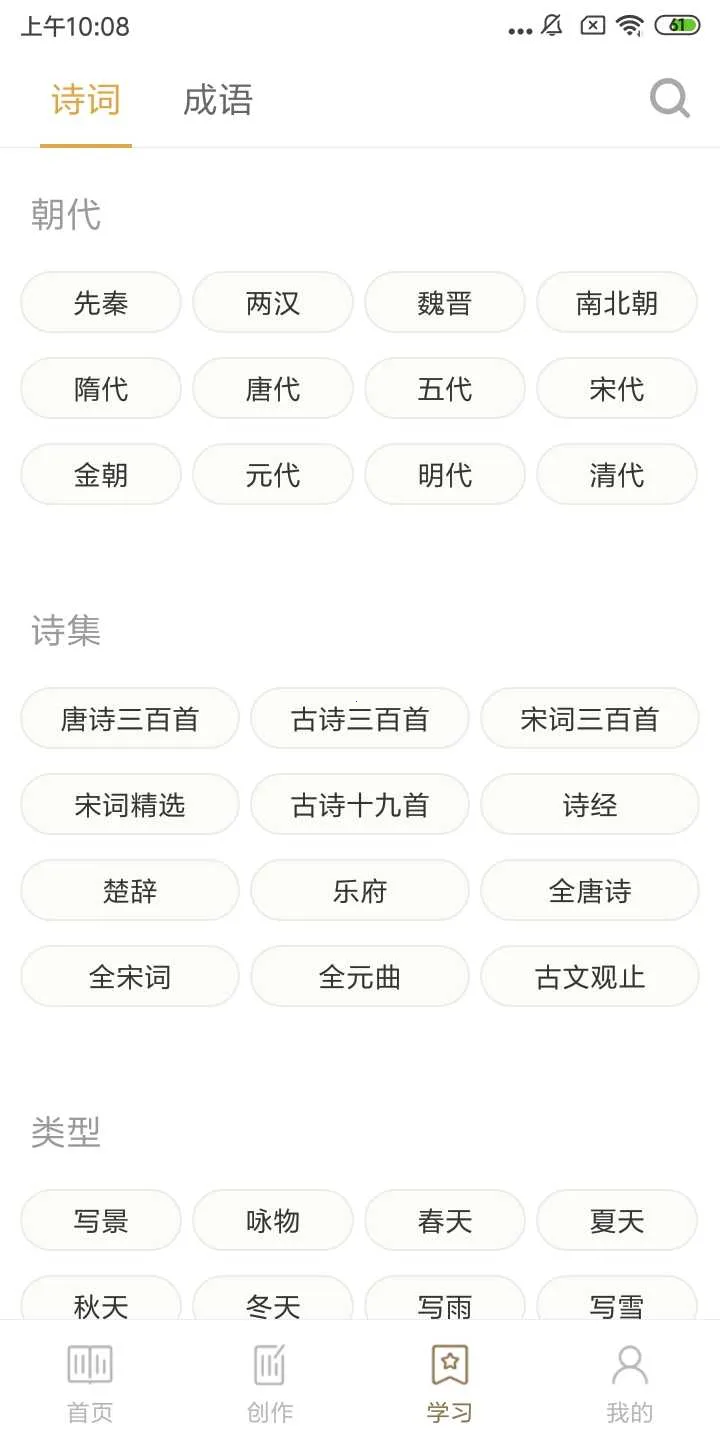This screenshot has height=1440, width=720.
Task: Switch to the 成语 tab
Action: [218, 100]
